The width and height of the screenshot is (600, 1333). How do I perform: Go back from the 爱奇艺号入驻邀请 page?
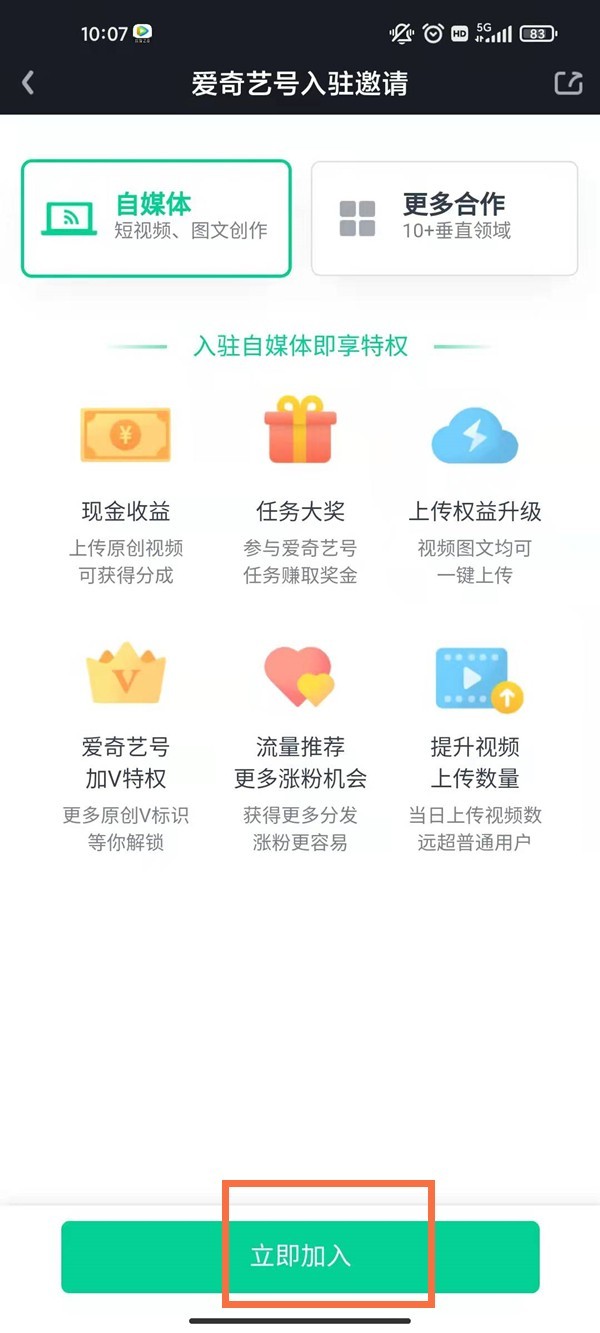pos(28,83)
